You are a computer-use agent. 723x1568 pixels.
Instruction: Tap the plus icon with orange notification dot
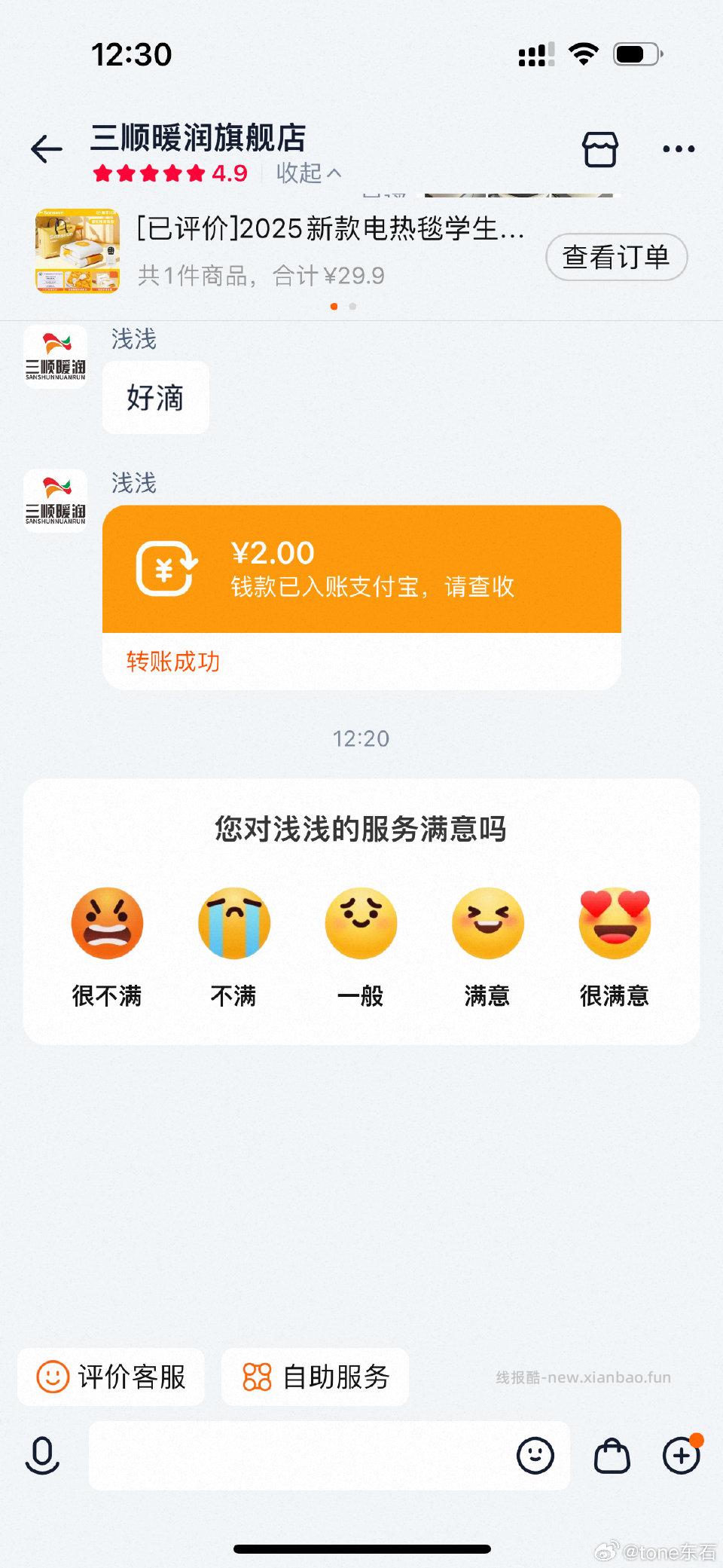[x=682, y=1455]
